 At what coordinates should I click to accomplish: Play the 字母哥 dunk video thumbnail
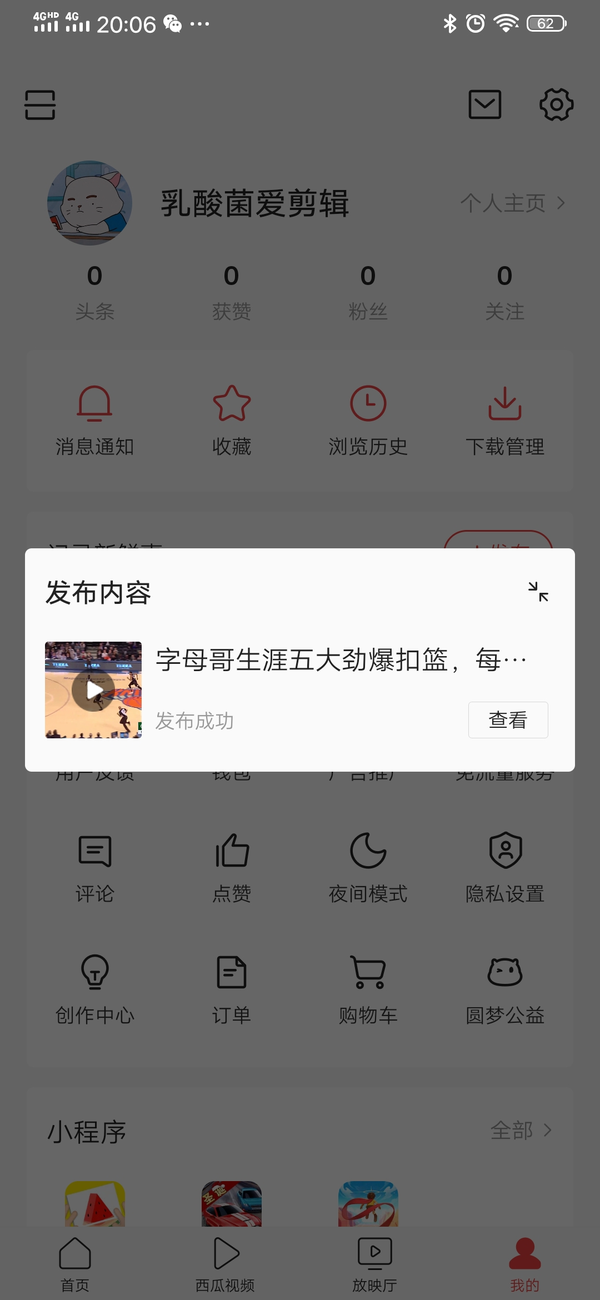(x=93, y=690)
